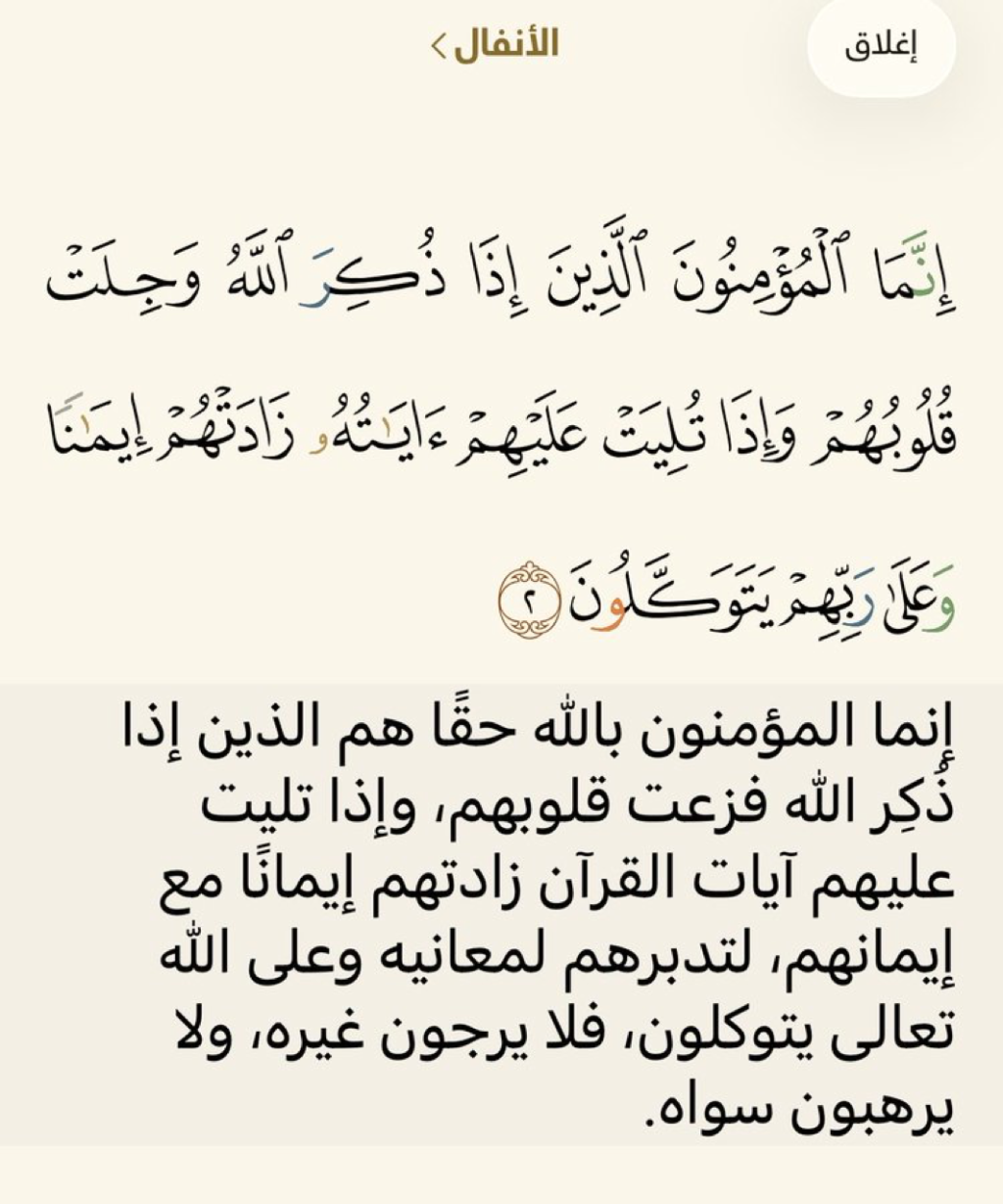Close the verse view with إغلاق

click(881, 46)
